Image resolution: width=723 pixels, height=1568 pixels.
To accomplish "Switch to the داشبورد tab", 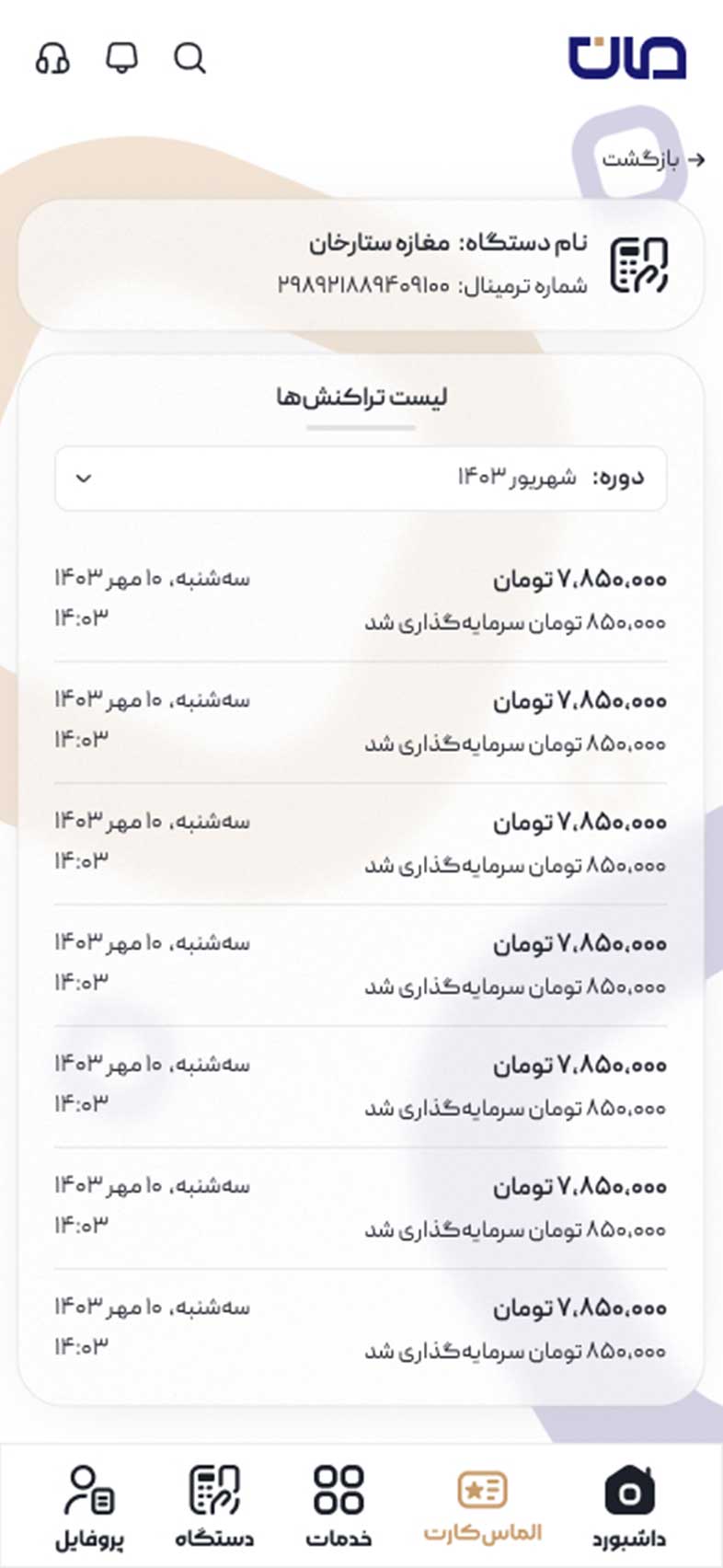I will point(629,1507).
